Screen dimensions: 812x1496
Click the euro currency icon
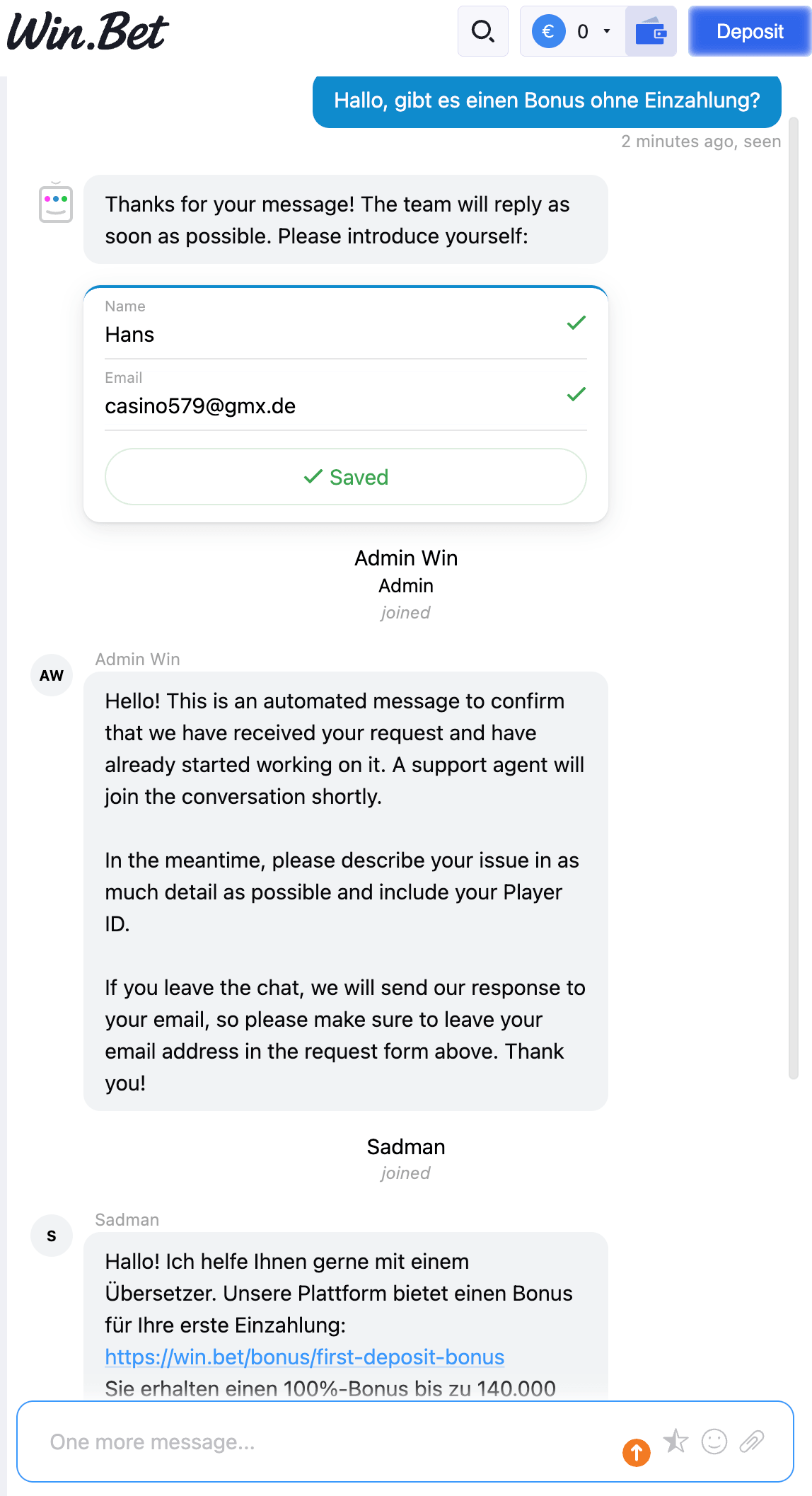point(547,31)
